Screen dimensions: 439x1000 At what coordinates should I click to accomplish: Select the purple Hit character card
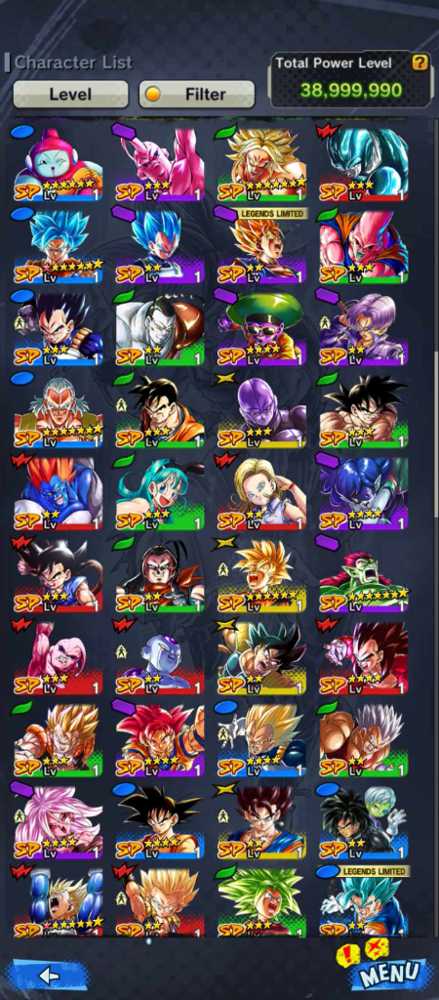262,412
